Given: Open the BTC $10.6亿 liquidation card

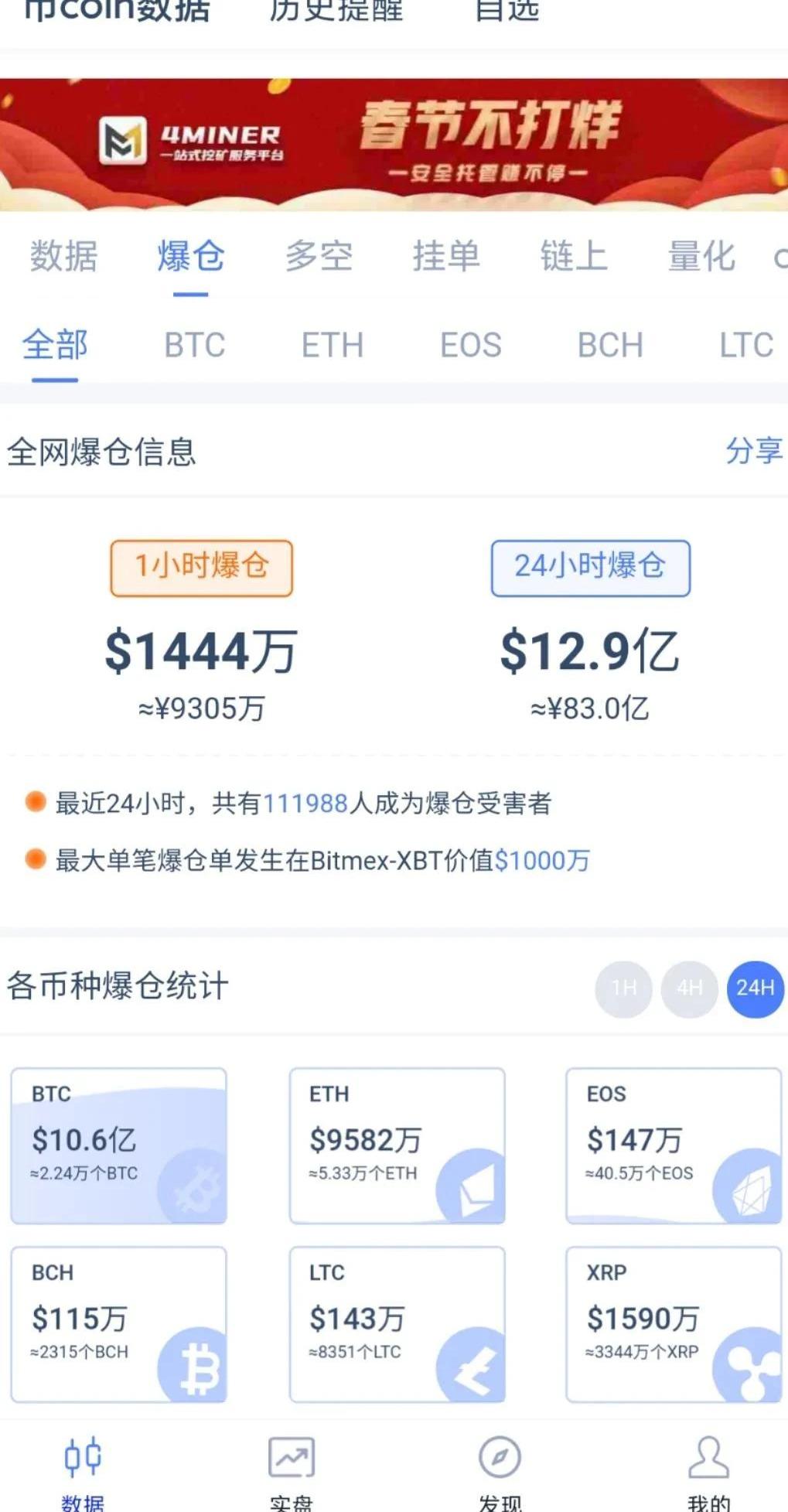Looking at the screenshot, I should 118,1145.
